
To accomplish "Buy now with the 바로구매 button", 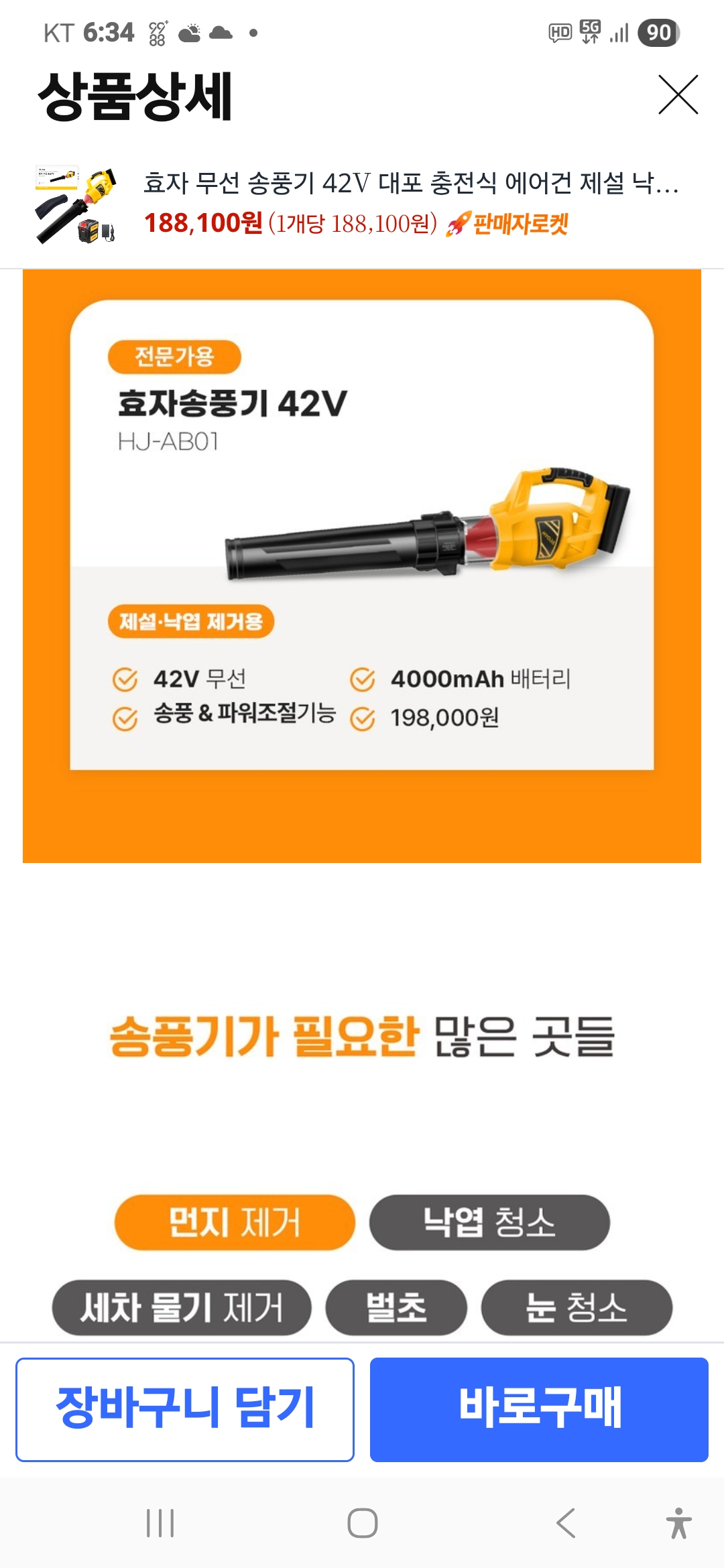I will [x=539, y=1409].
